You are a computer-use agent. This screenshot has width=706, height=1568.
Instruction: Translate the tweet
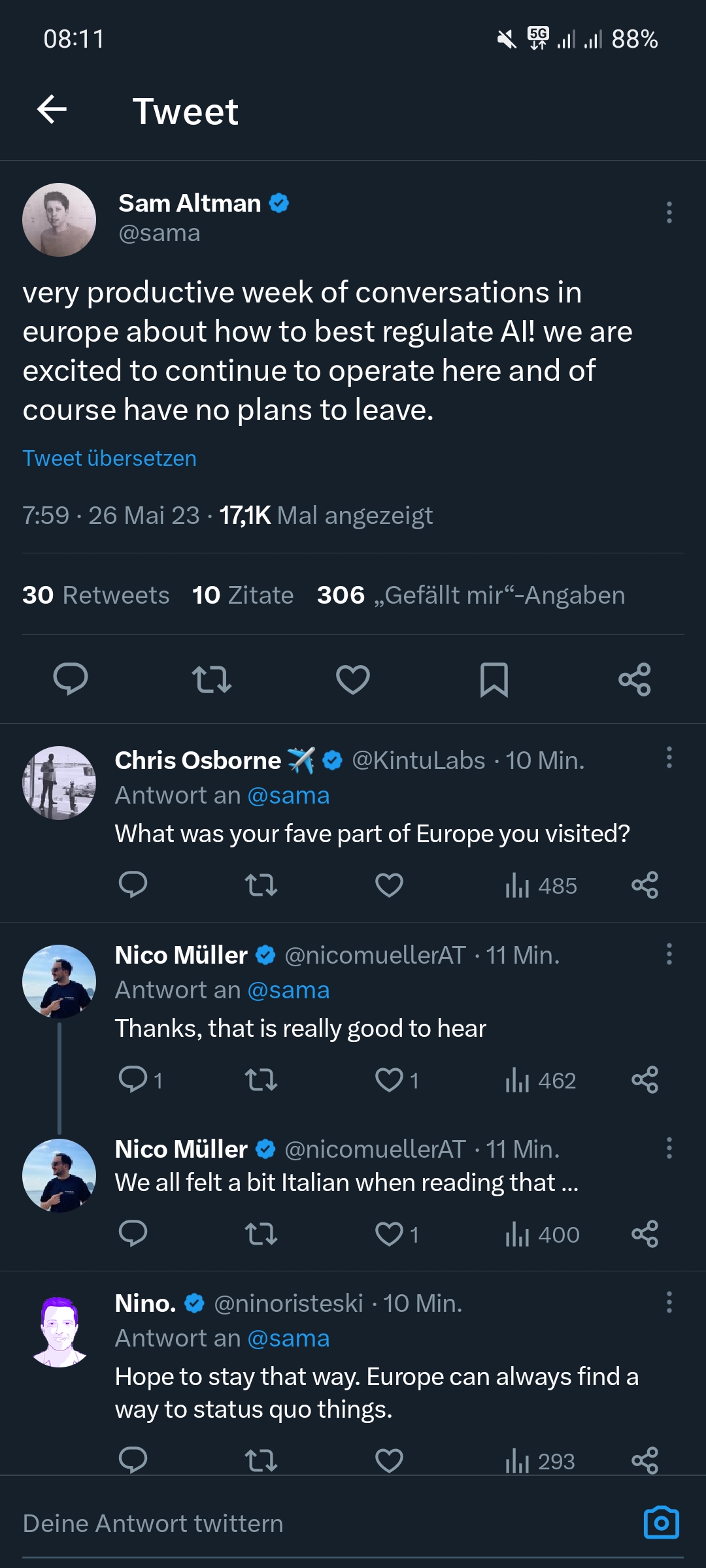[x=109, y=458]
